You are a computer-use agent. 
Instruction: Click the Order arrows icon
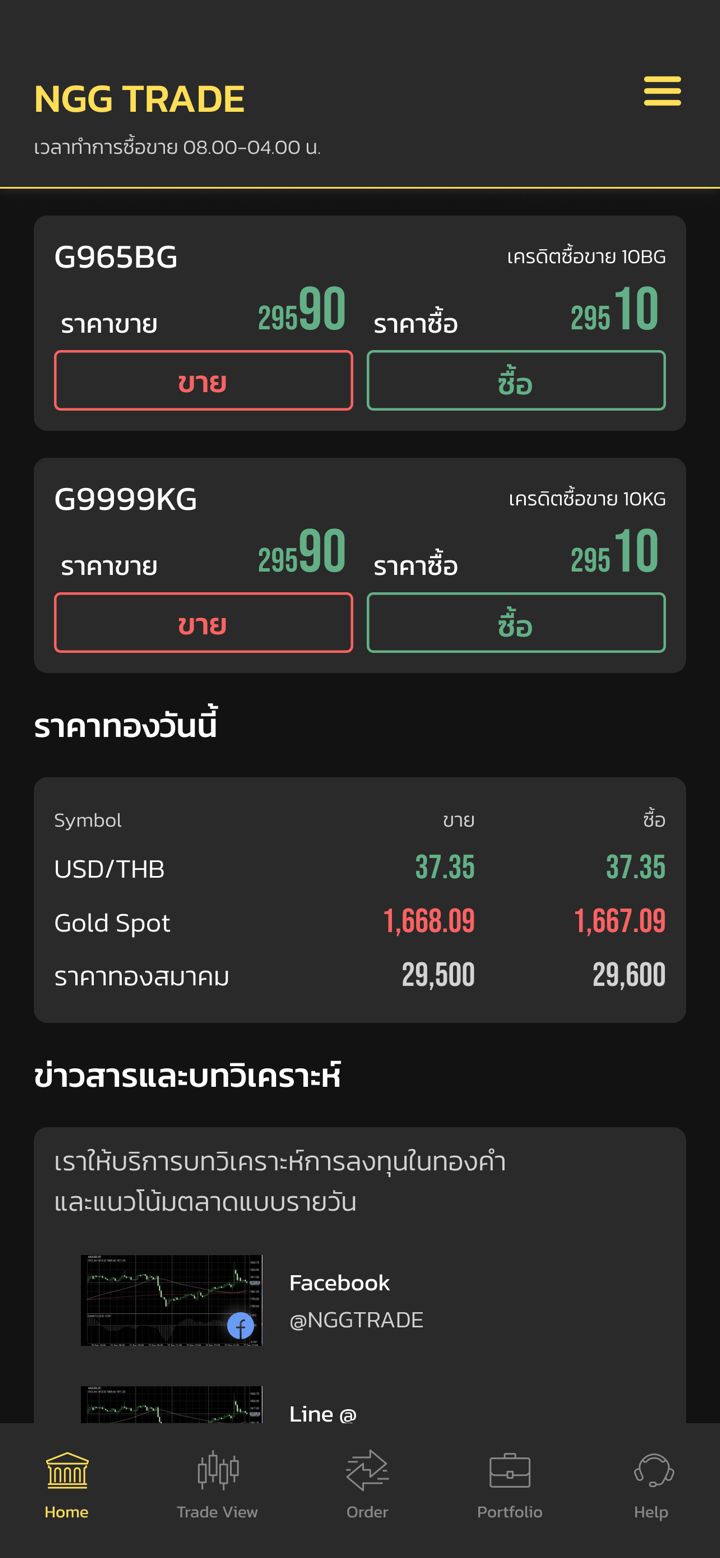click(x=367, y=1470)
